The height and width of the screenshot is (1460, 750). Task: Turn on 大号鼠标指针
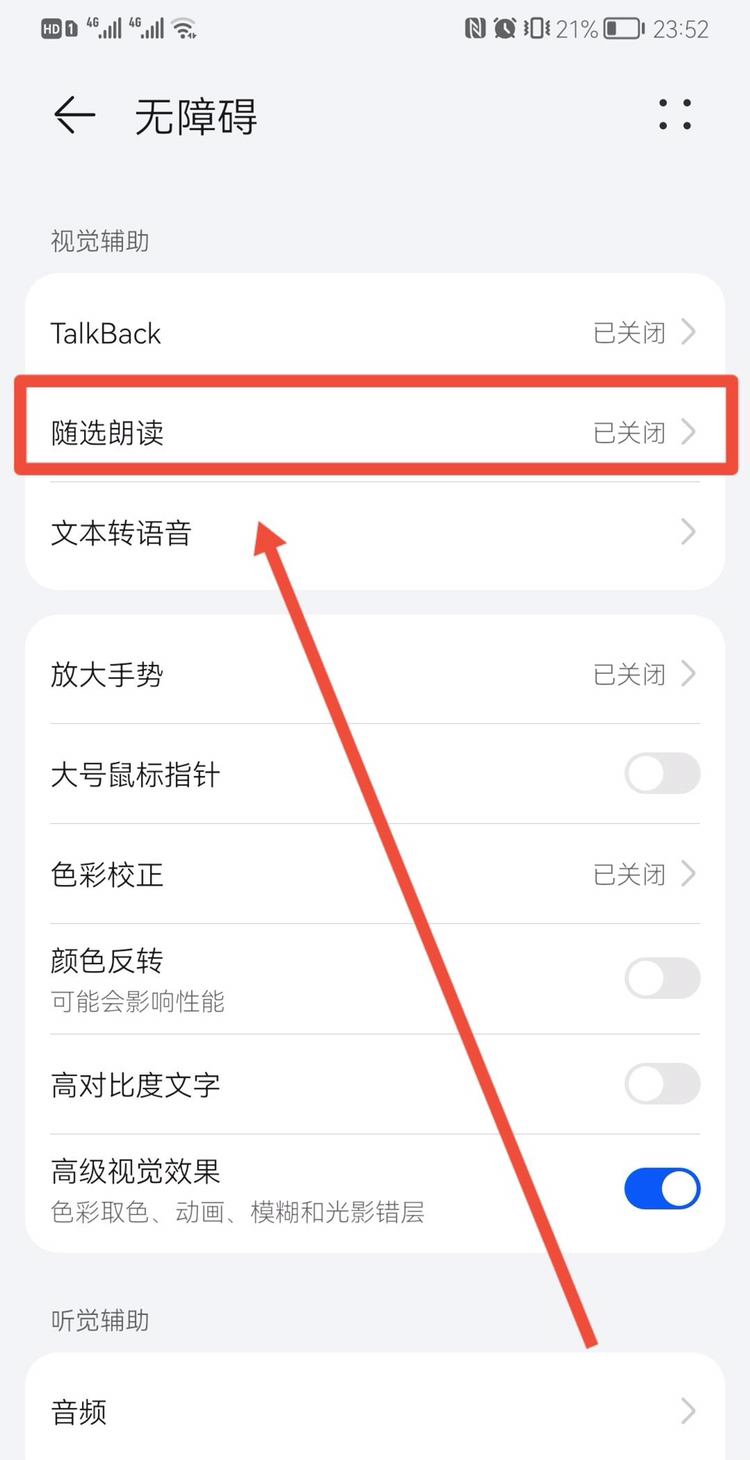[662, 774]
